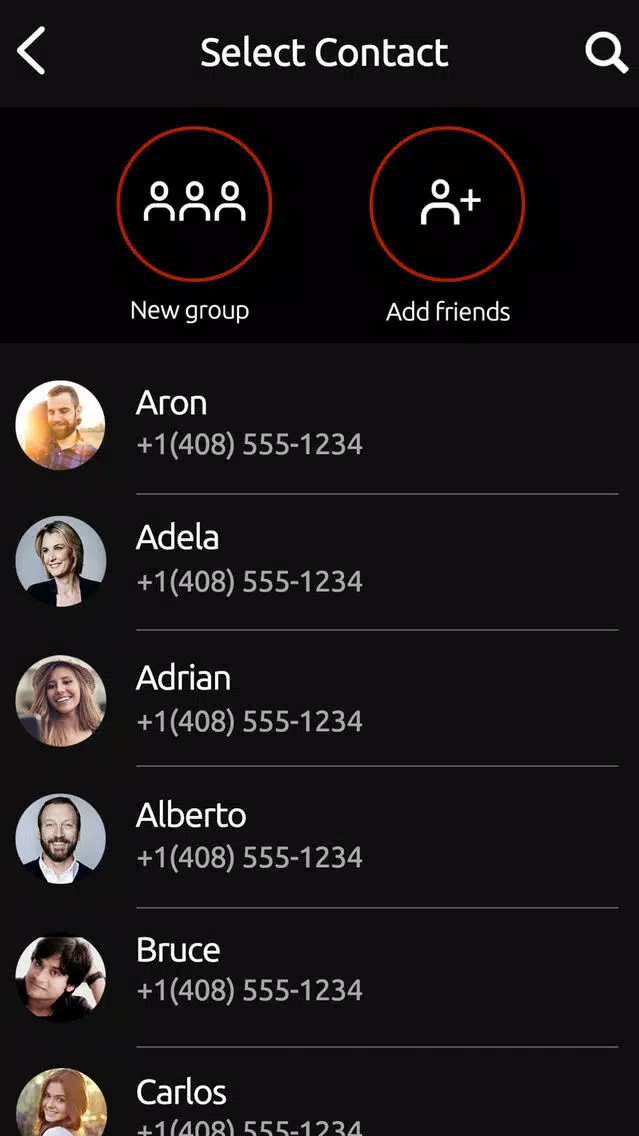
Task: Tap the Add friends button
Action: (x=447, y=205)
